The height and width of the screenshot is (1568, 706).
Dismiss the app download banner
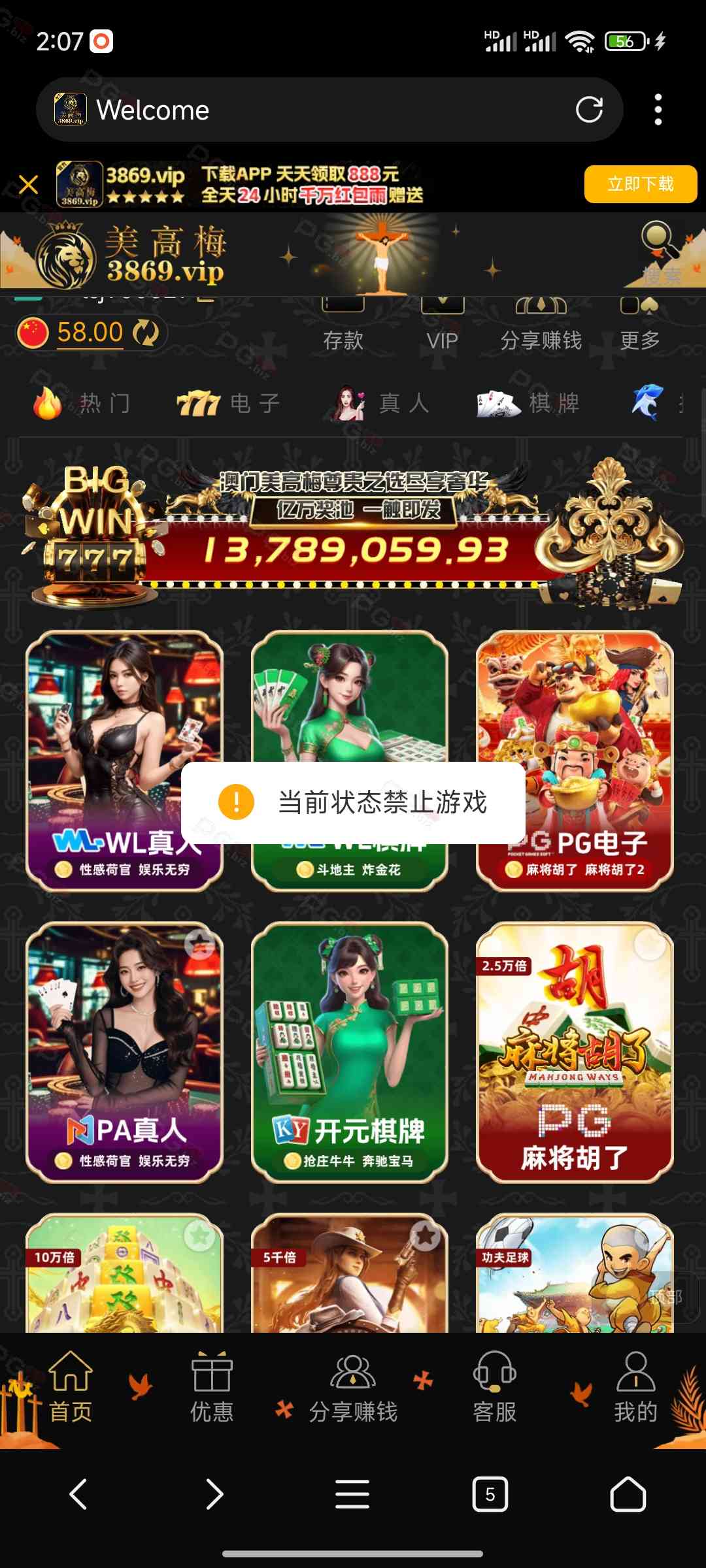(x=28, y=184)
